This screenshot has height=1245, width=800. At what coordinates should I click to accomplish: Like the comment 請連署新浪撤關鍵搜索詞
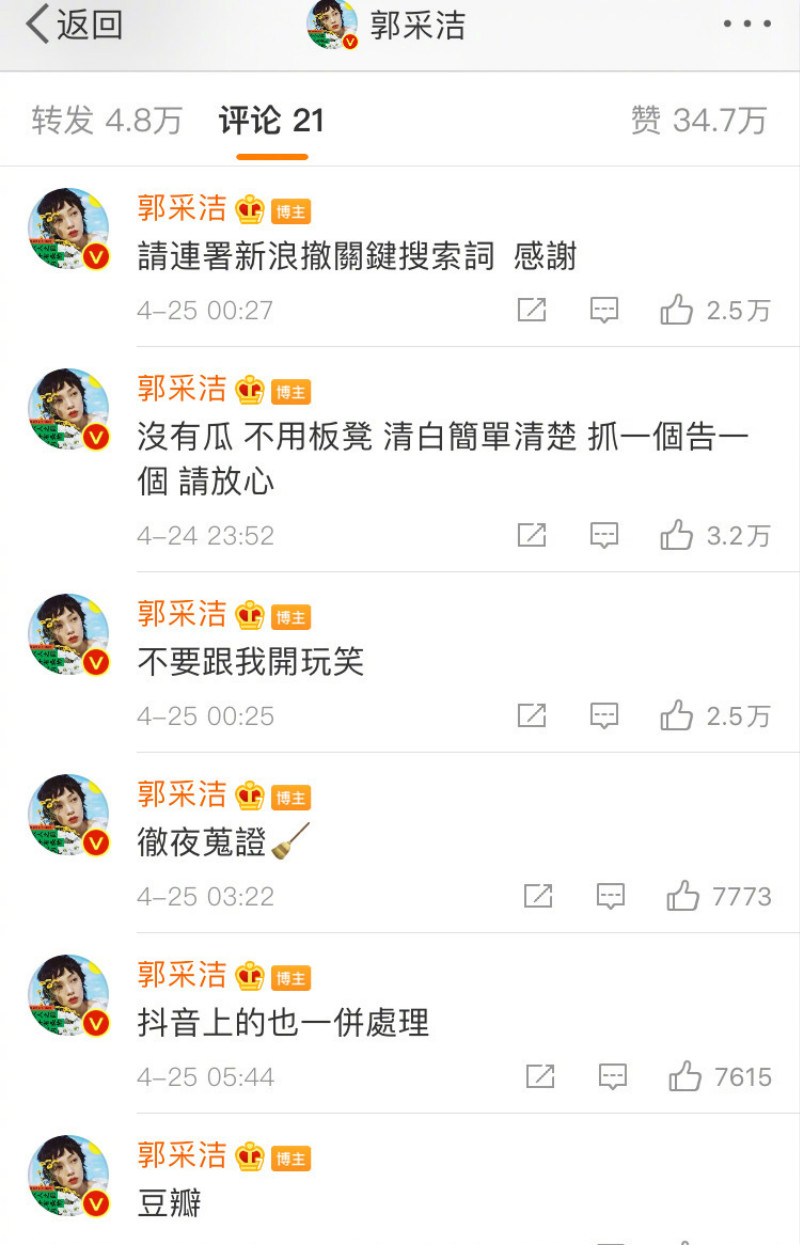point(677,310)
